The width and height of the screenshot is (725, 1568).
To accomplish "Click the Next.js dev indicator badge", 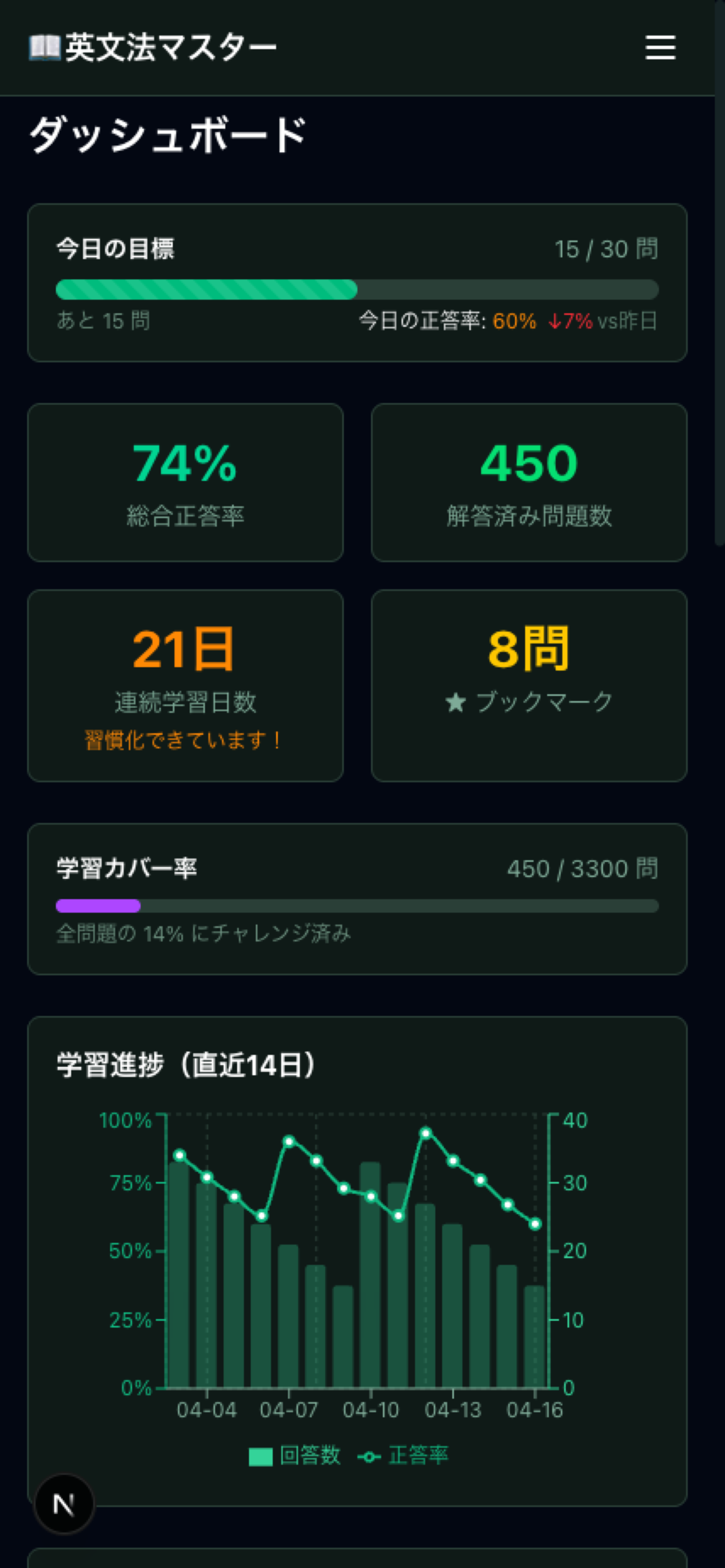I will (x=63, y=1504).
